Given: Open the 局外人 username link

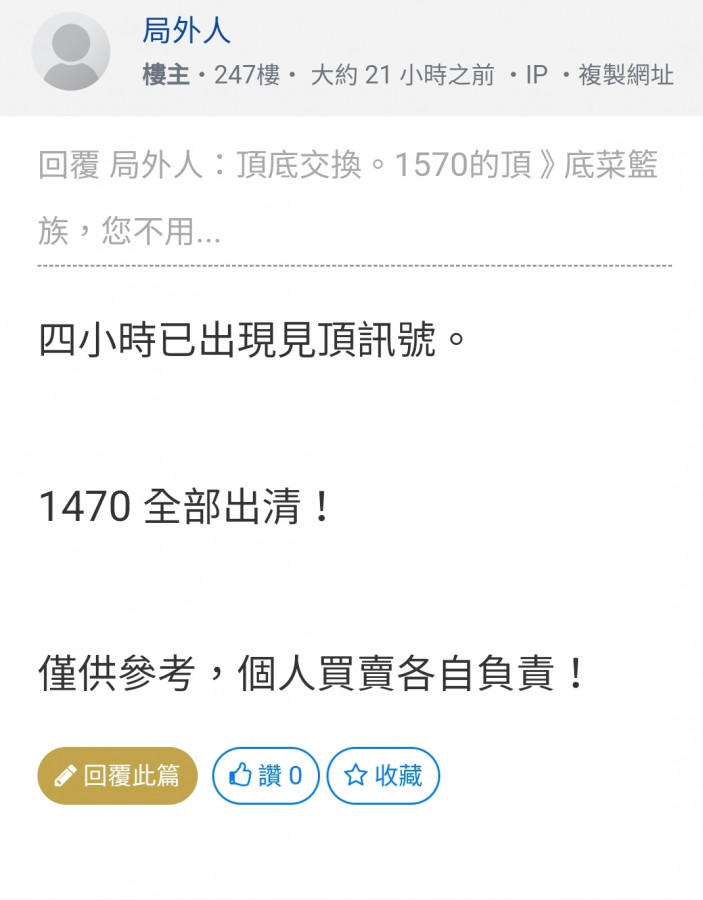Looking at the screenshot, I should 186,31.
